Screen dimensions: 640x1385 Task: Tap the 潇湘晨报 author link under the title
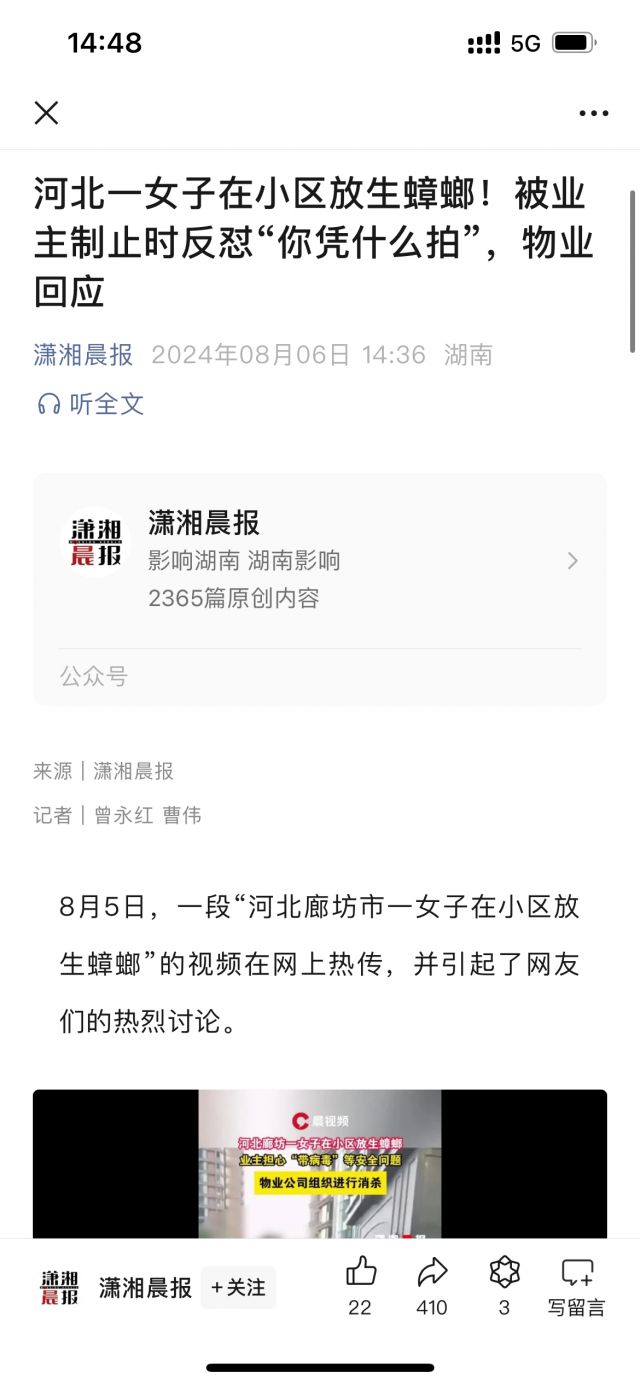[x=83, y=354]
